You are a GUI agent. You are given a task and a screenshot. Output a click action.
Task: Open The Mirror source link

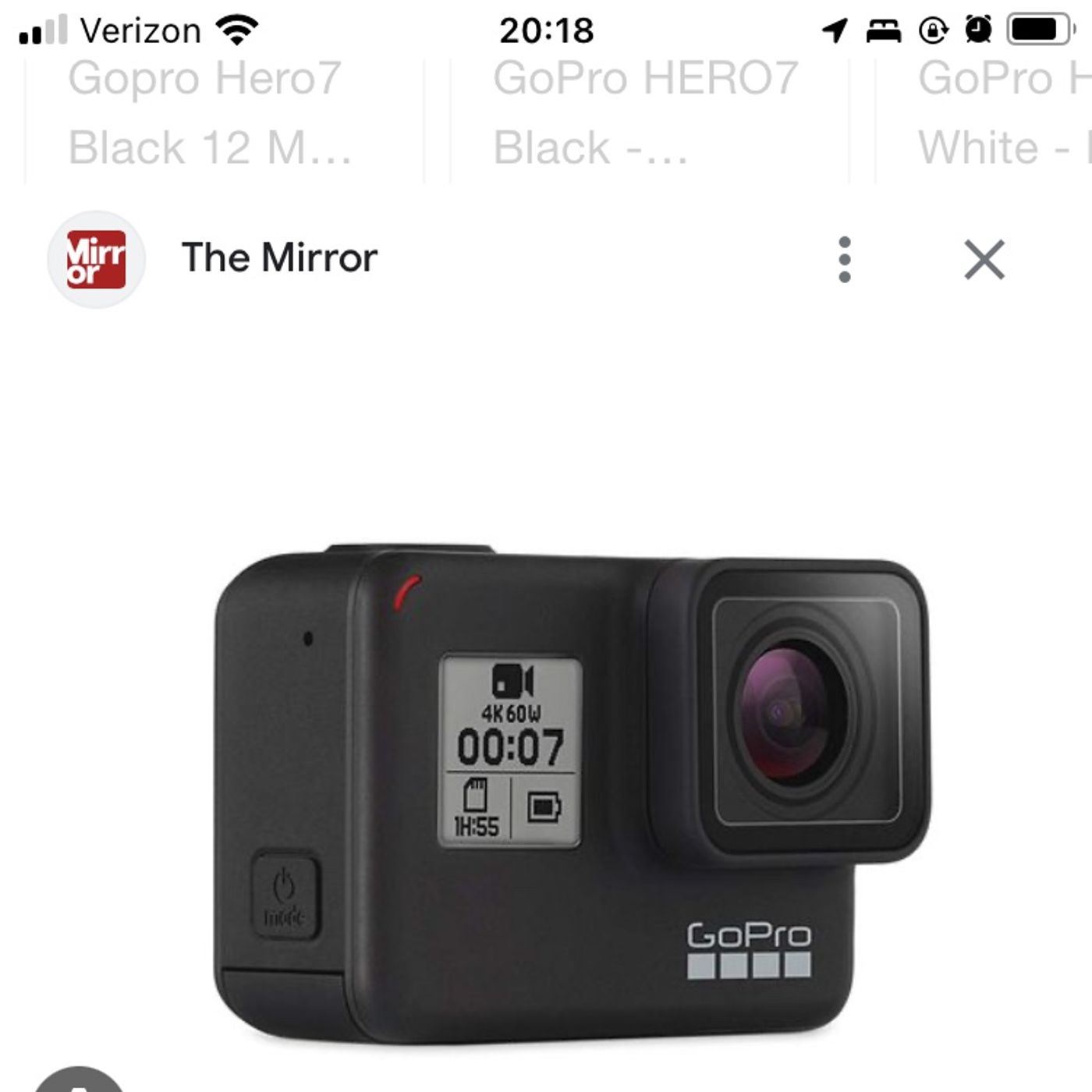(278, 258)
